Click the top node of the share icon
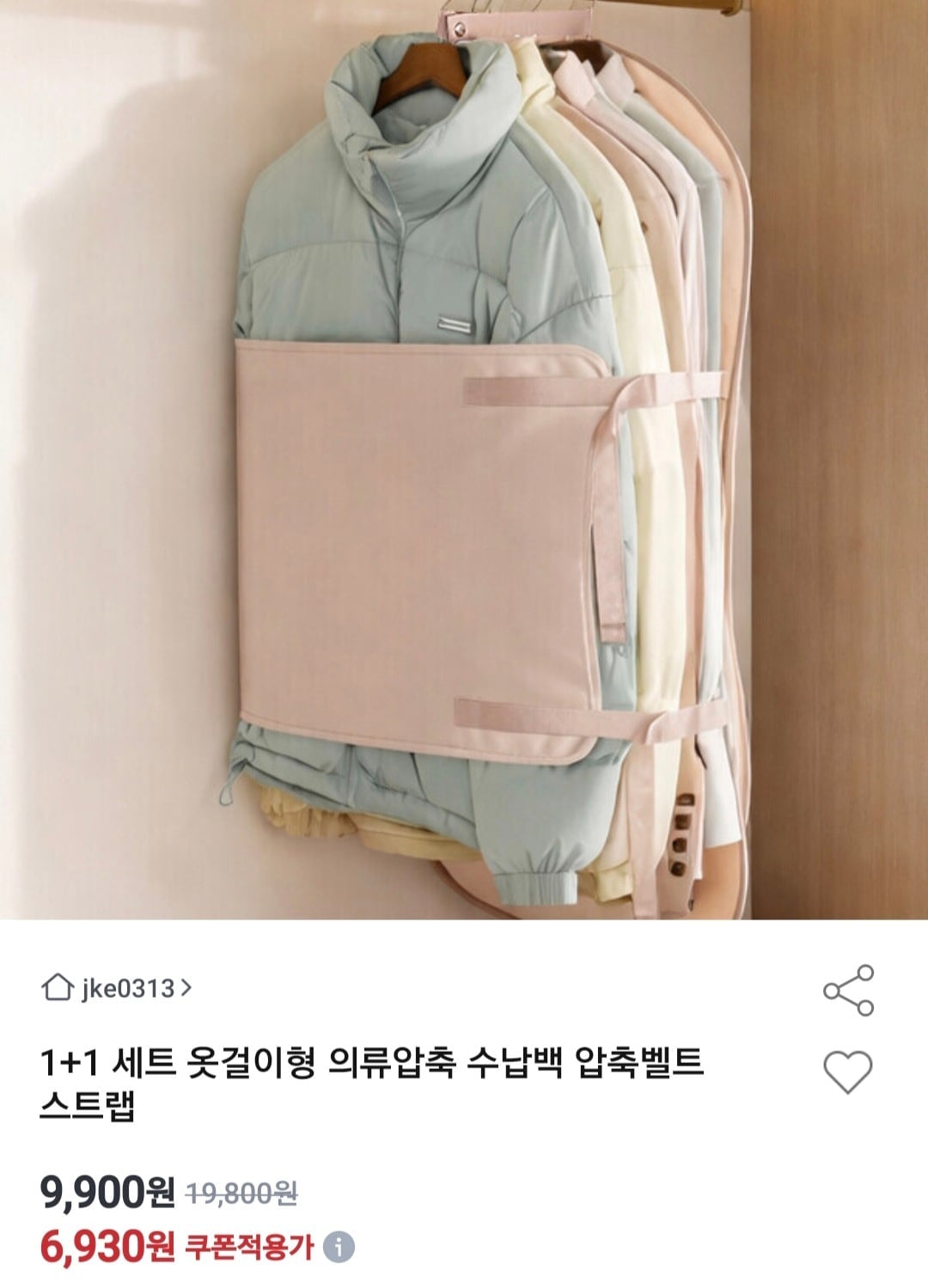The image size is (928, 1288). tap(864, 973)
